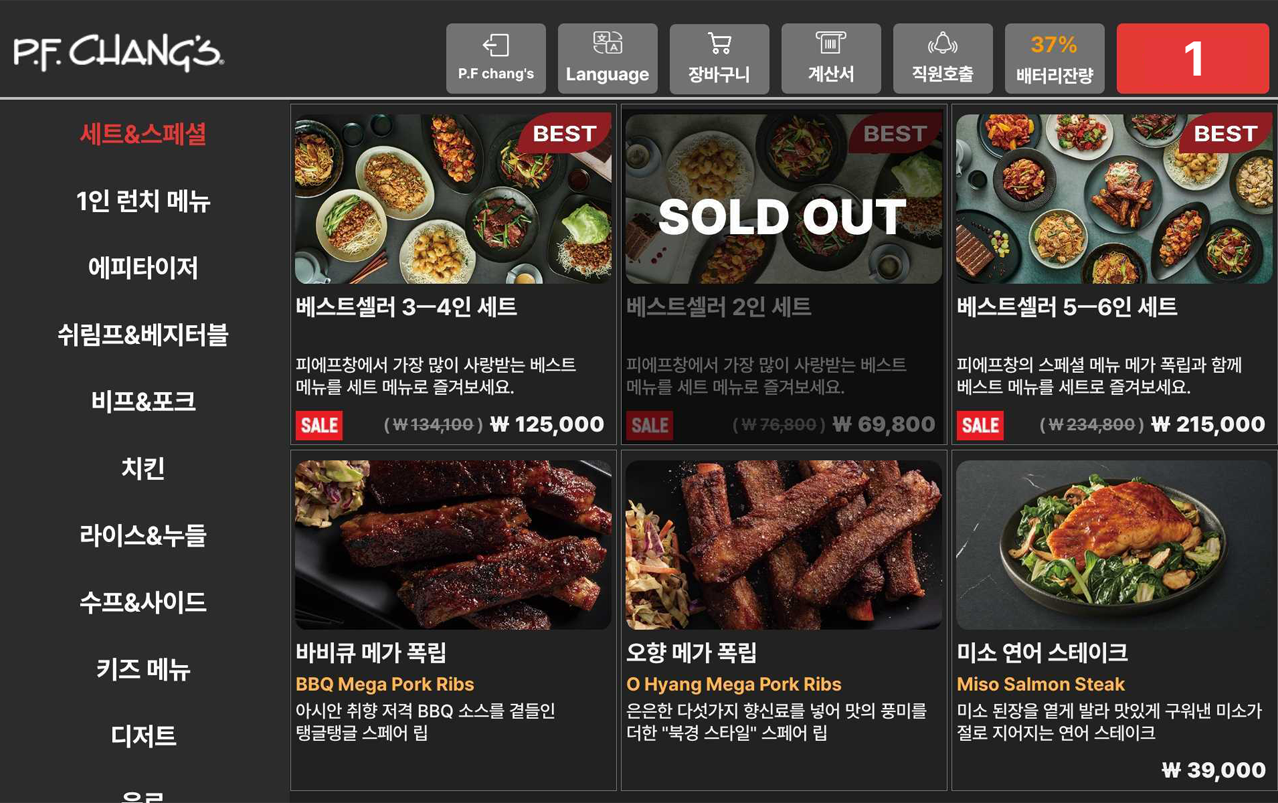
Task: Show the 비프&포크 category
Action: [143, 402]
